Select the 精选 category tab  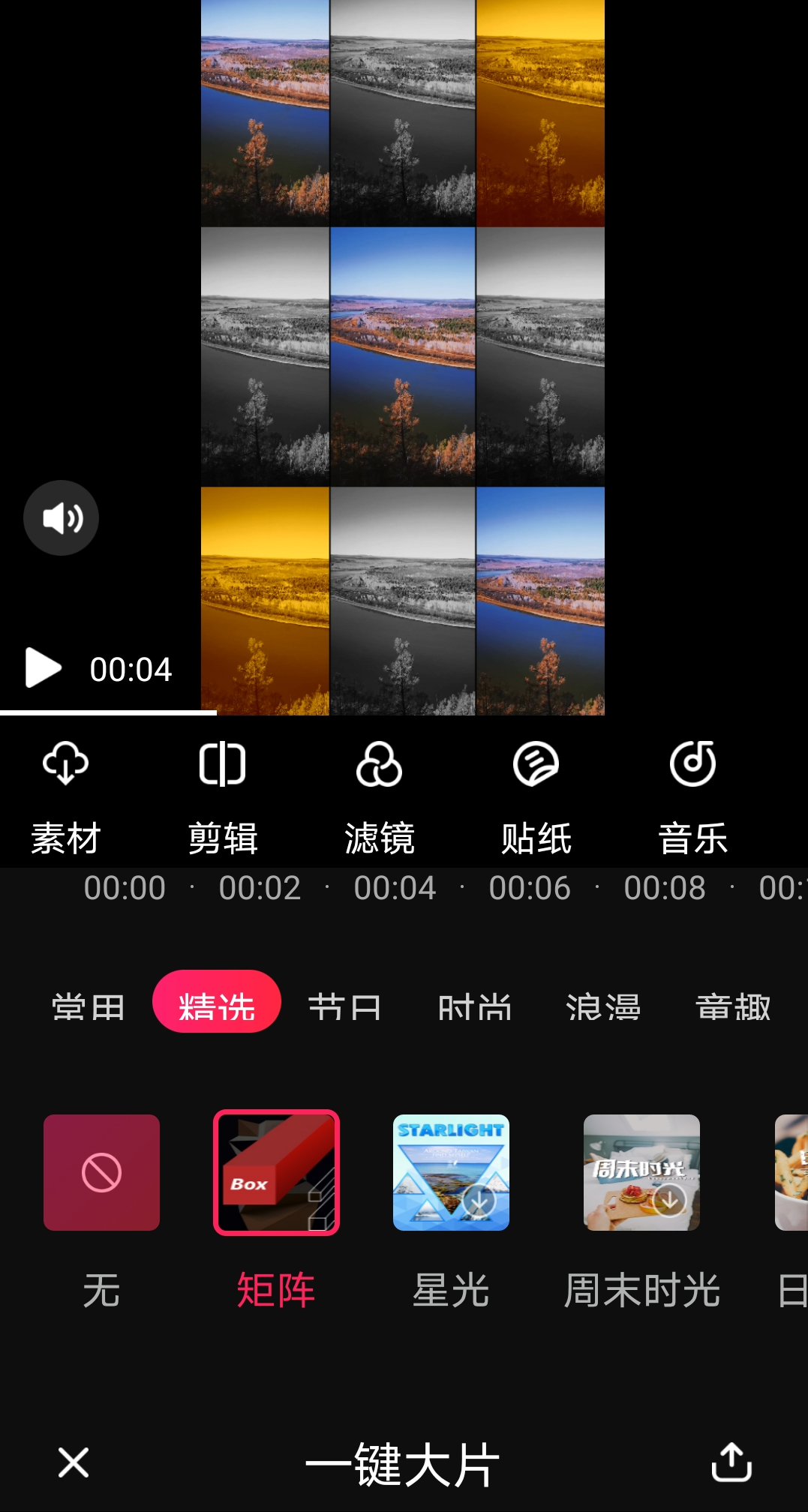[x=217, y=1002]
